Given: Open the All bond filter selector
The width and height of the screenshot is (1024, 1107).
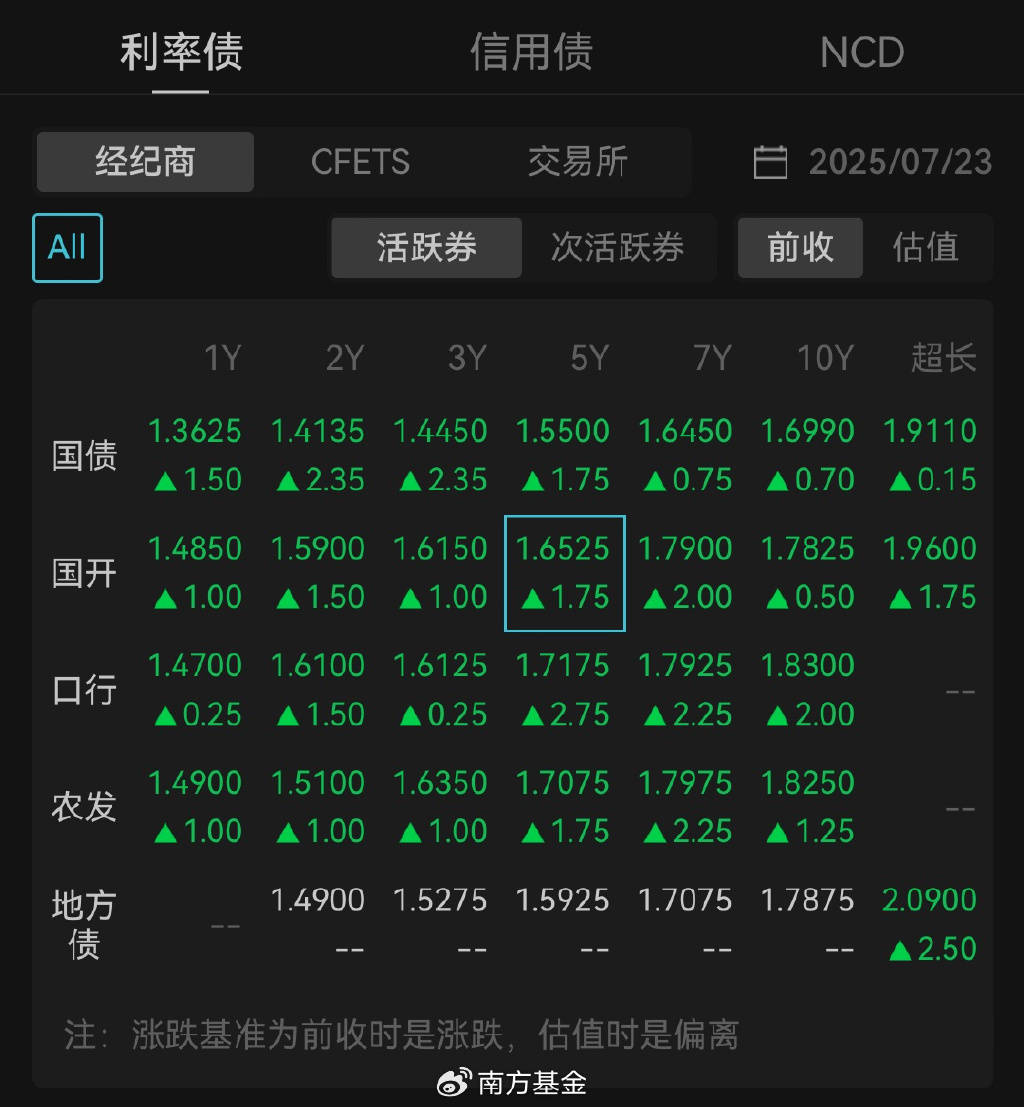Looking at the screenshot, I should coord(66,248).
